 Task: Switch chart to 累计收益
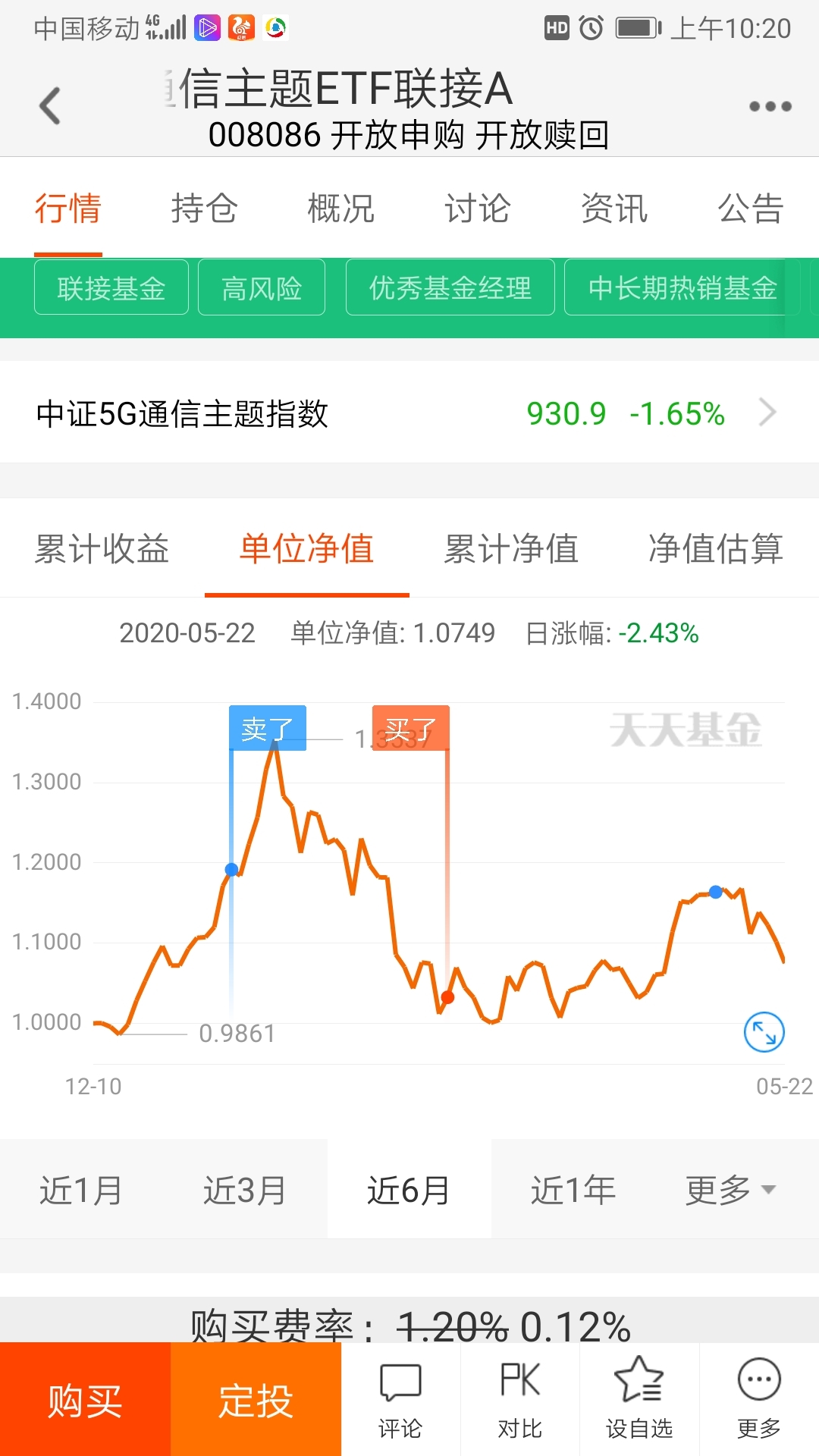[102, 549]
